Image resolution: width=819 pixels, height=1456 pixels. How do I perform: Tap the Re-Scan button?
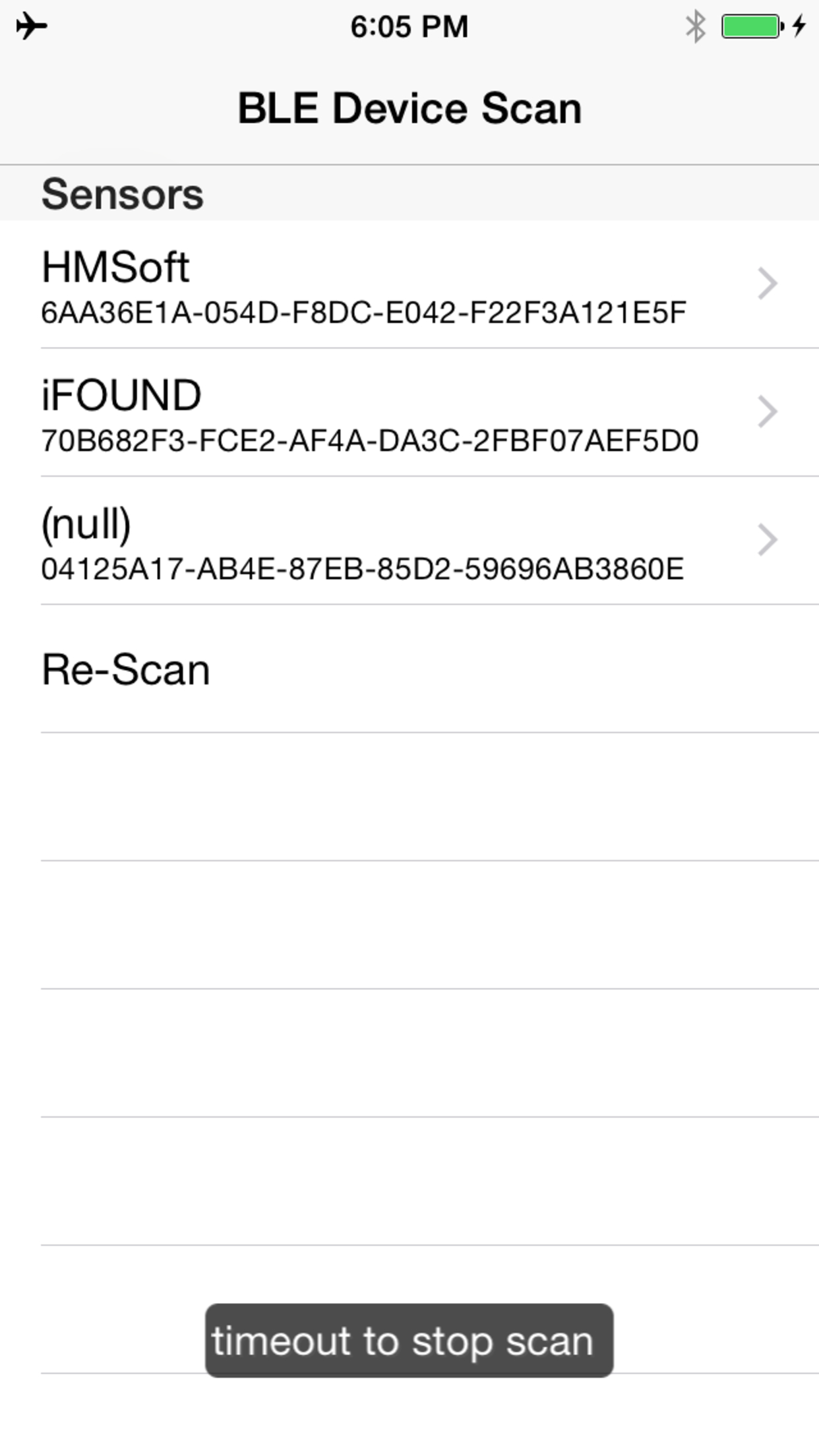pos(124,669)
